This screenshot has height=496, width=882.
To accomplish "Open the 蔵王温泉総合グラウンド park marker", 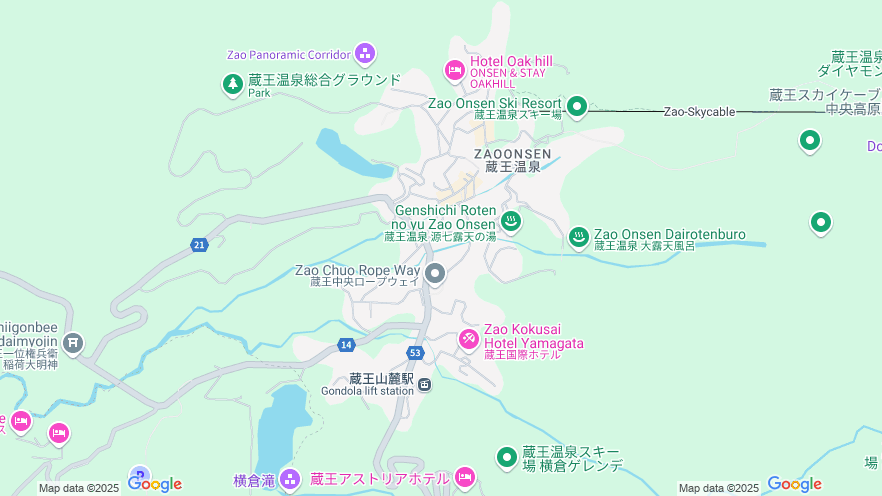I will click(233, 84).
